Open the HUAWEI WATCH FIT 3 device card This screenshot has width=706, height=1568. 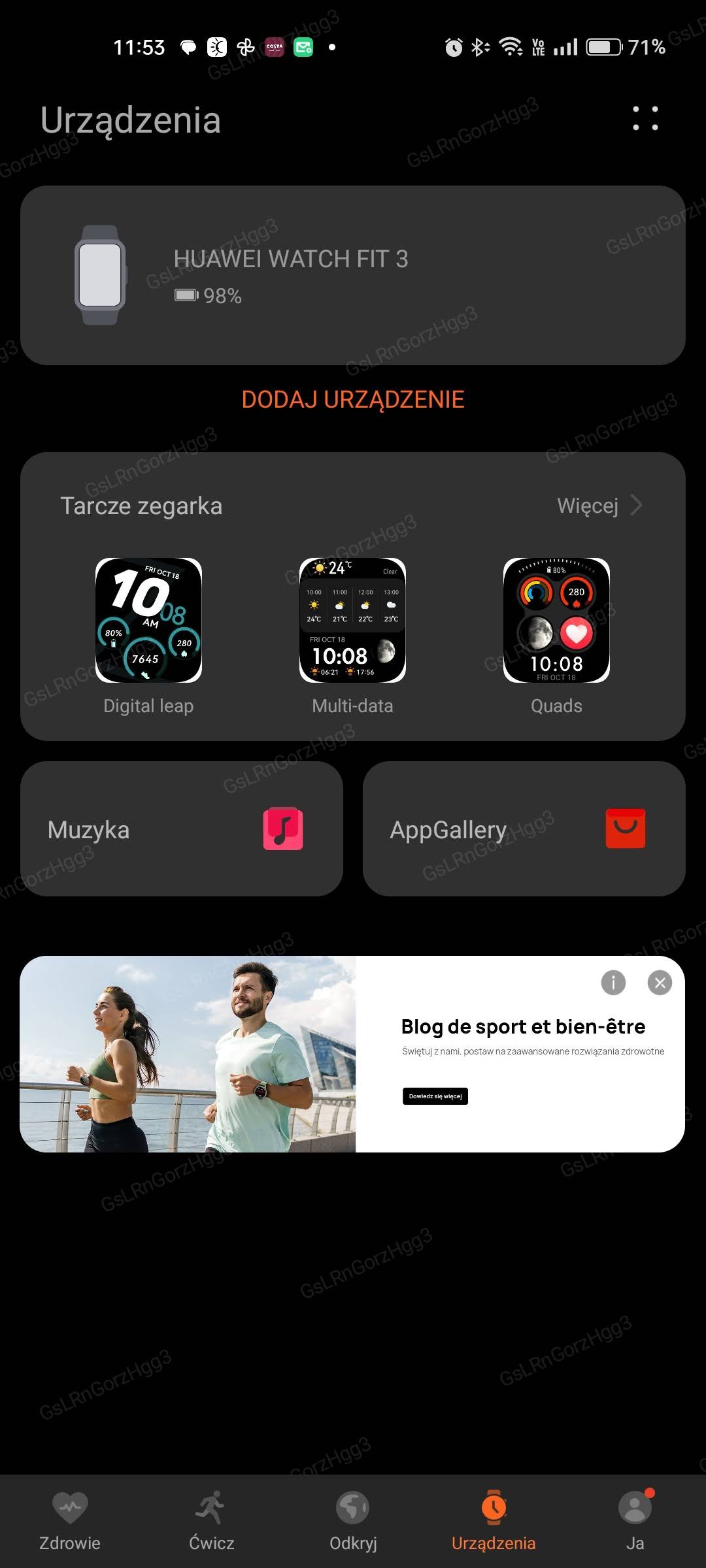353,275
